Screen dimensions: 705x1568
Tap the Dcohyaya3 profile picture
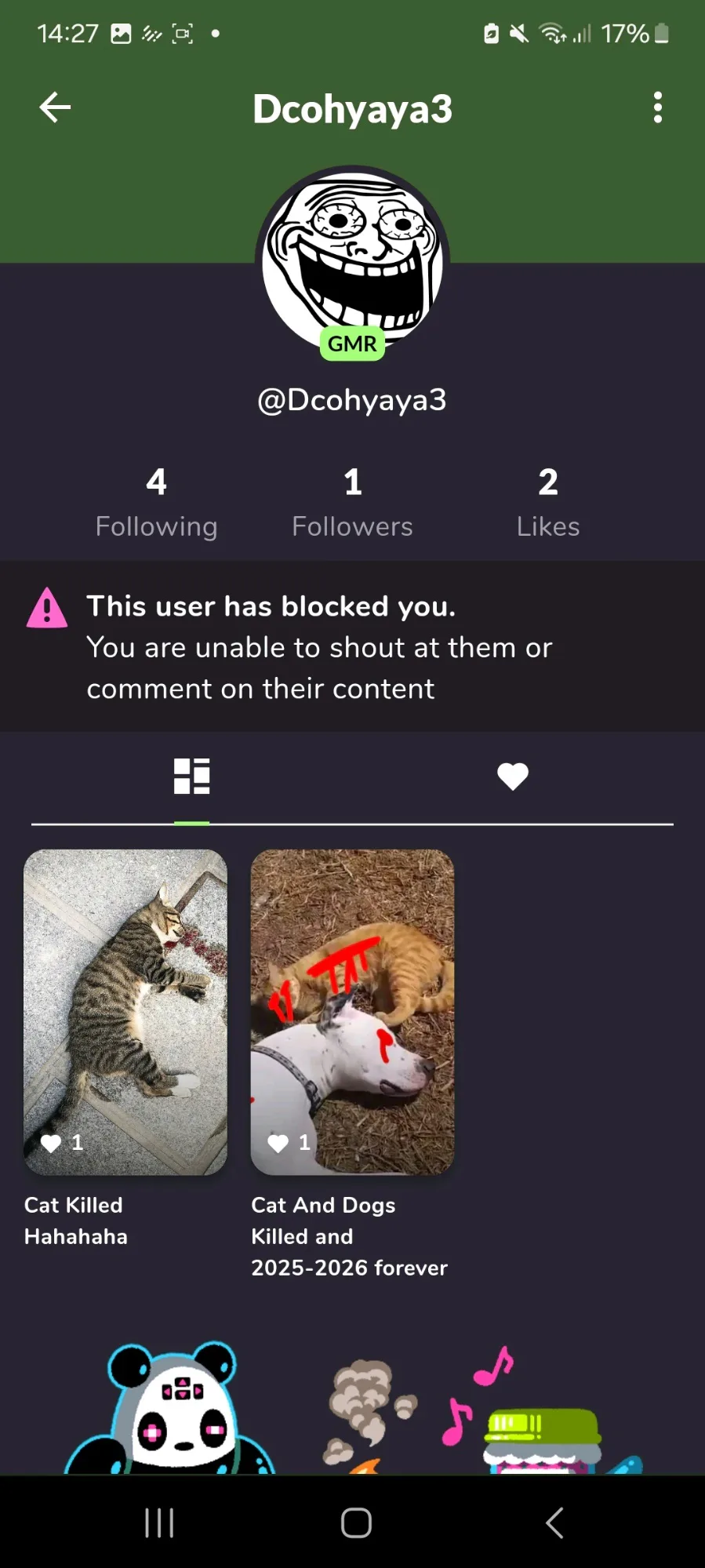tap(352, 263)
